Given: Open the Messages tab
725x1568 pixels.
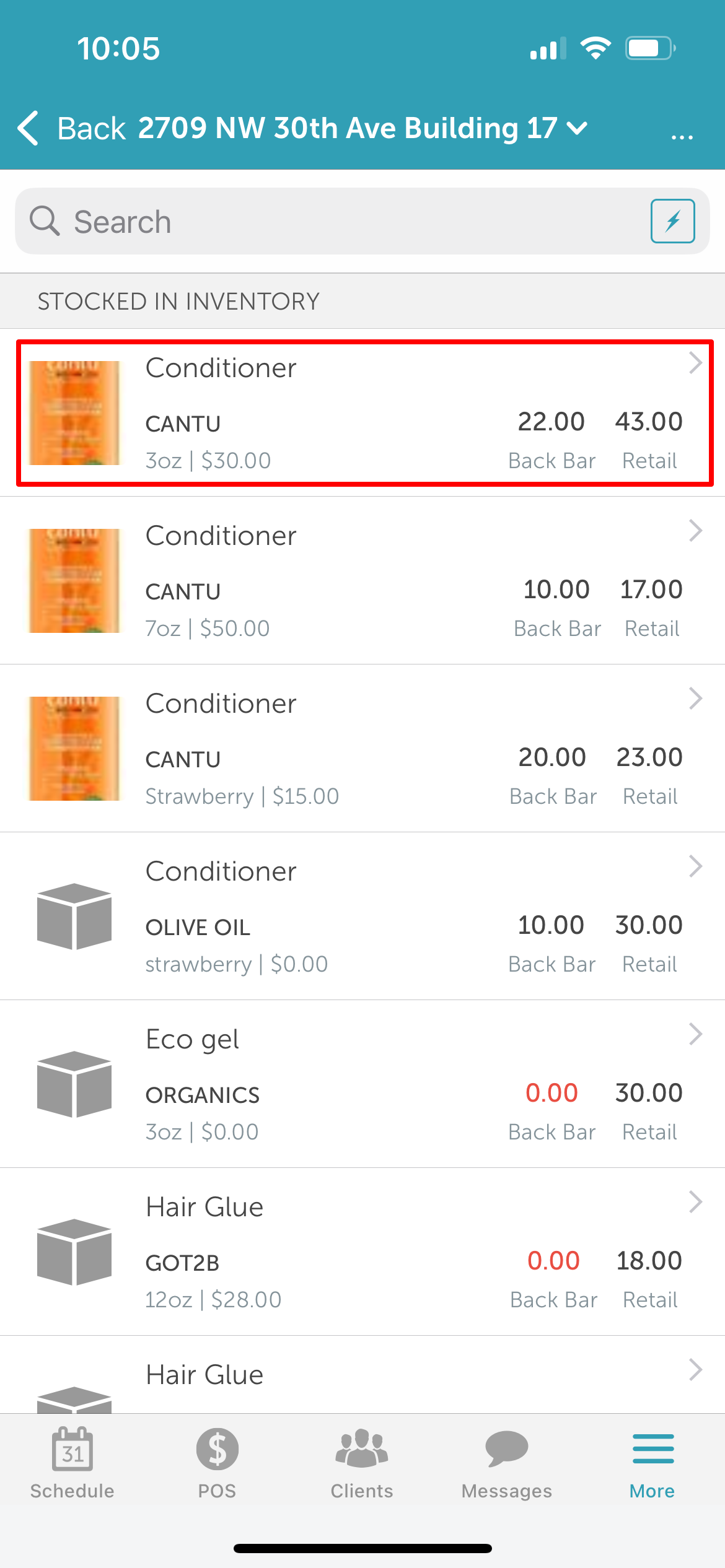Looking at the screenshot, I should 507,1463.
